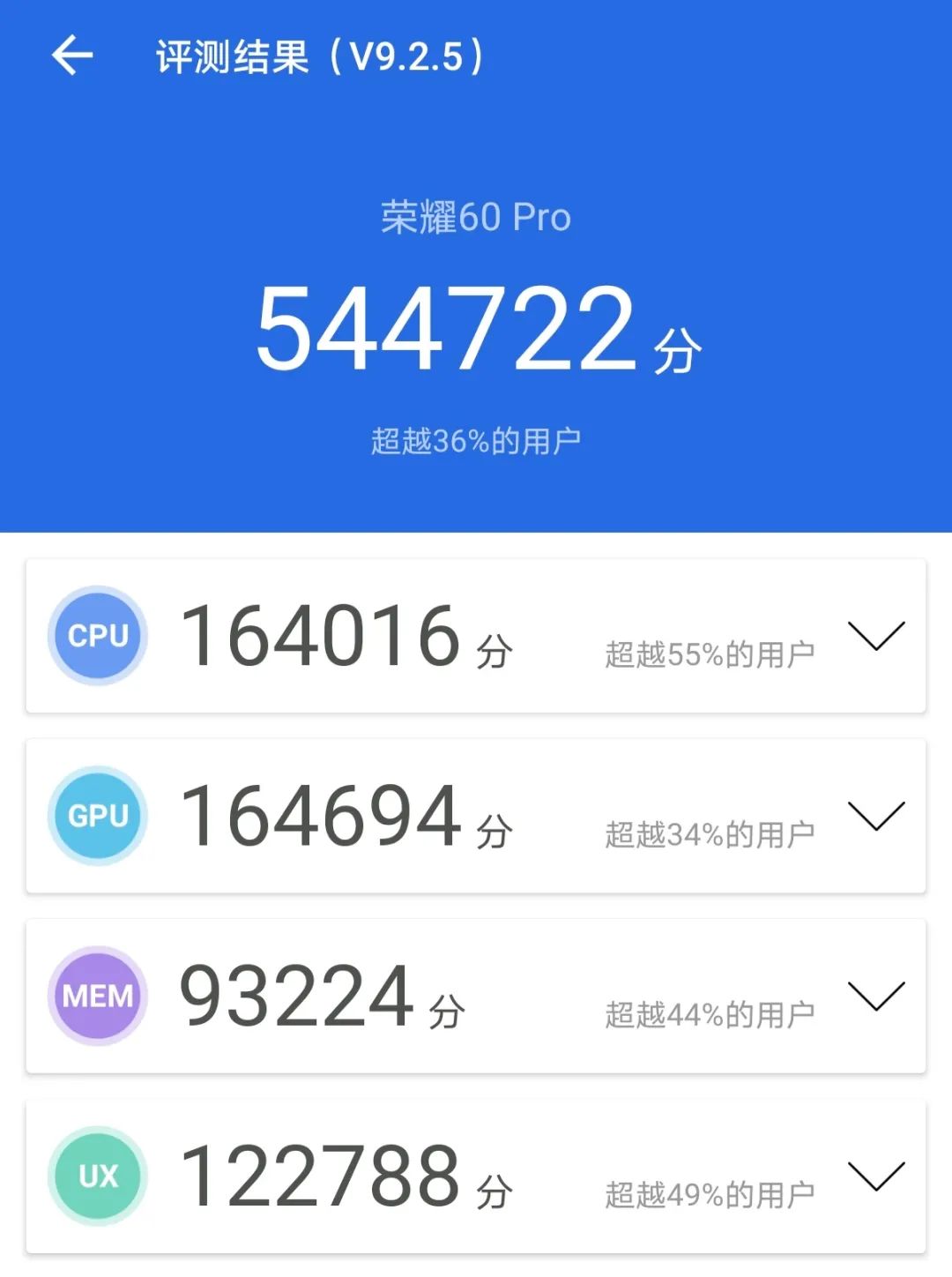
Task: Tap the 超越55%的用户 CPU percentile
Action: [710, 649]
